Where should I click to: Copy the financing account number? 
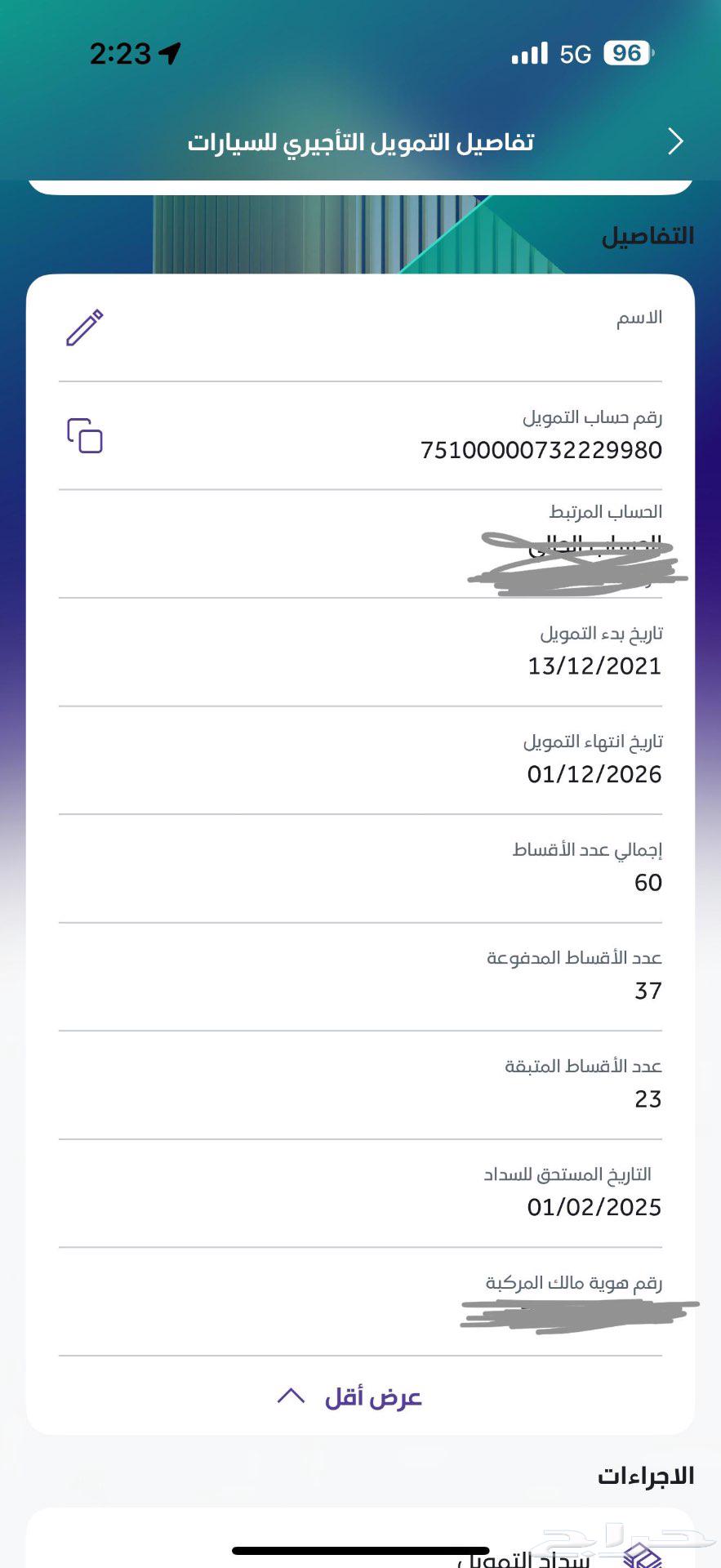(x=85, y=435)
